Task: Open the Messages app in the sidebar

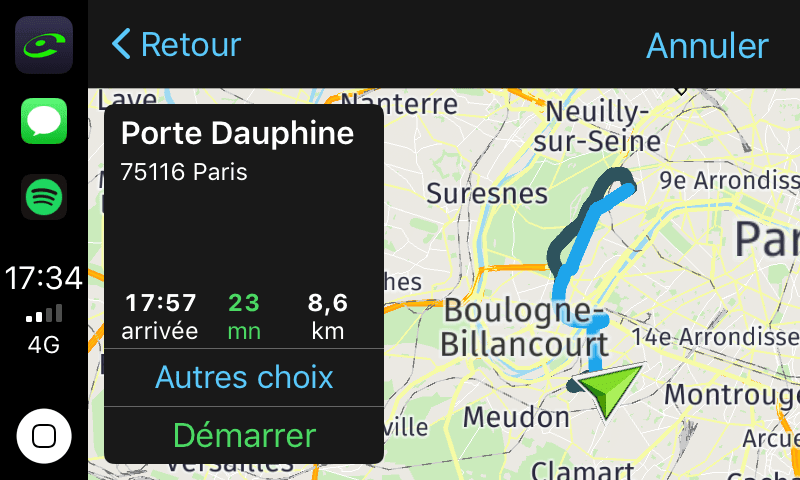Action: tap(44, 121)
